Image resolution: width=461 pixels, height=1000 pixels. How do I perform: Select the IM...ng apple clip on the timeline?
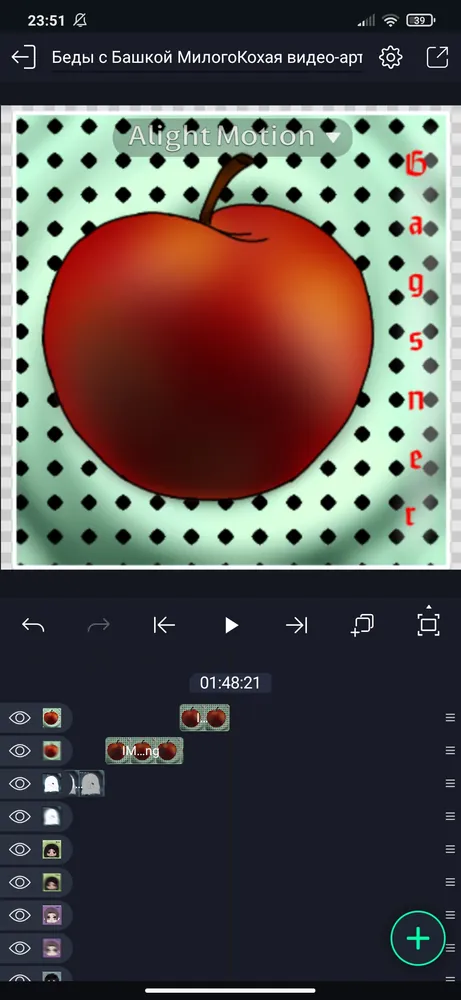coord(144,751)
